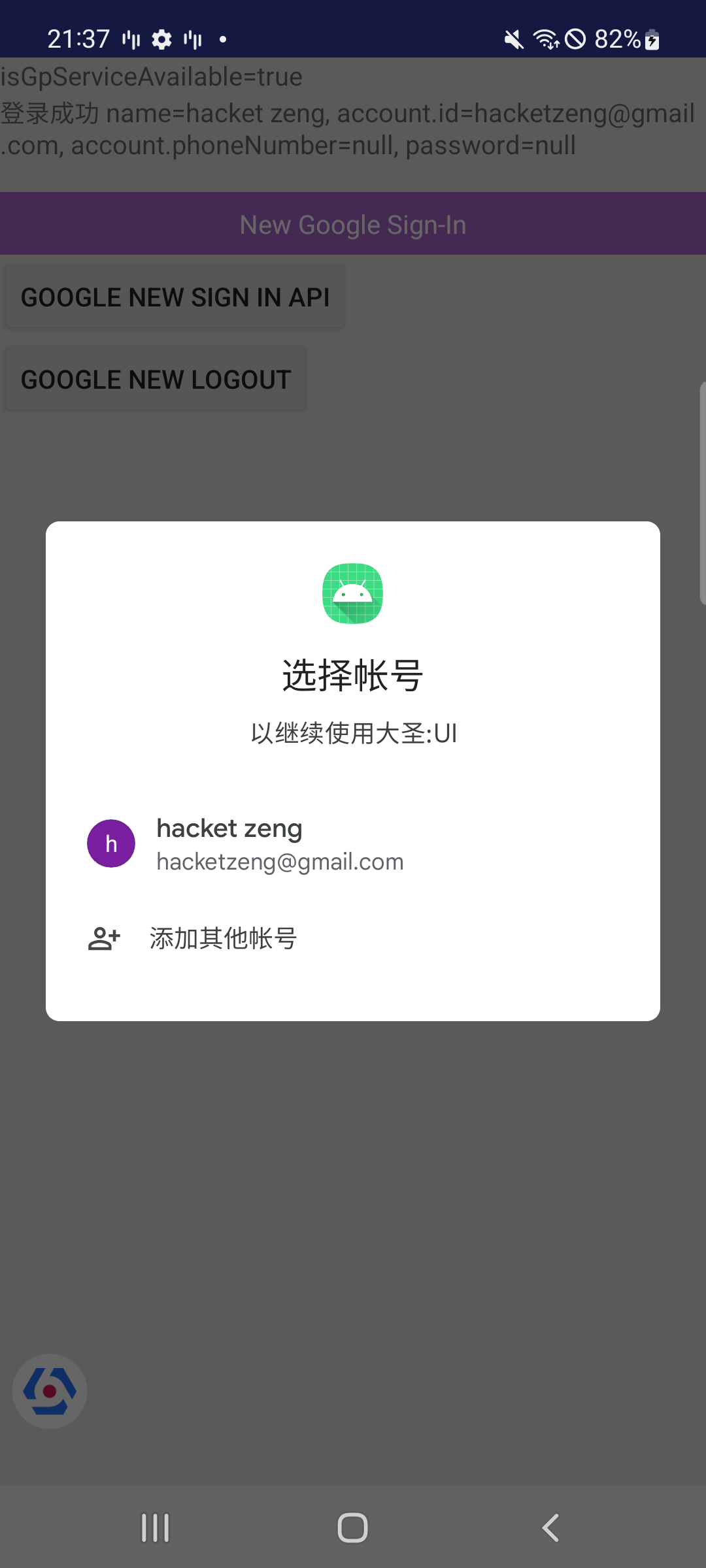Select the hacket zeng account
The width and height of the screenshot is (706, 1568).
point(353,843)
